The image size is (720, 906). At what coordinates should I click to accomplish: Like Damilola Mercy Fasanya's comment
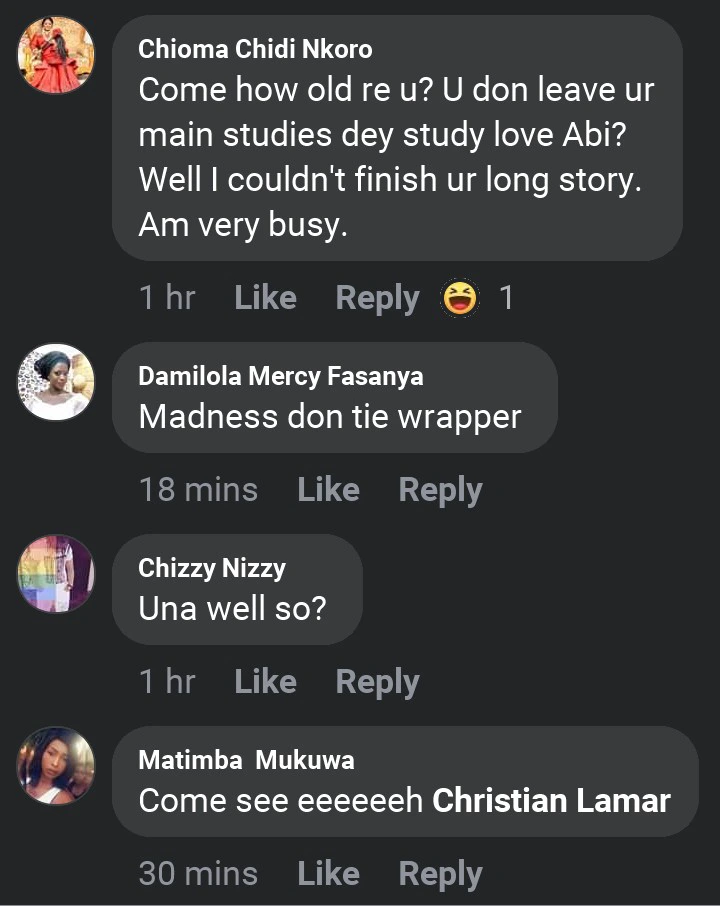click(328, 490)
